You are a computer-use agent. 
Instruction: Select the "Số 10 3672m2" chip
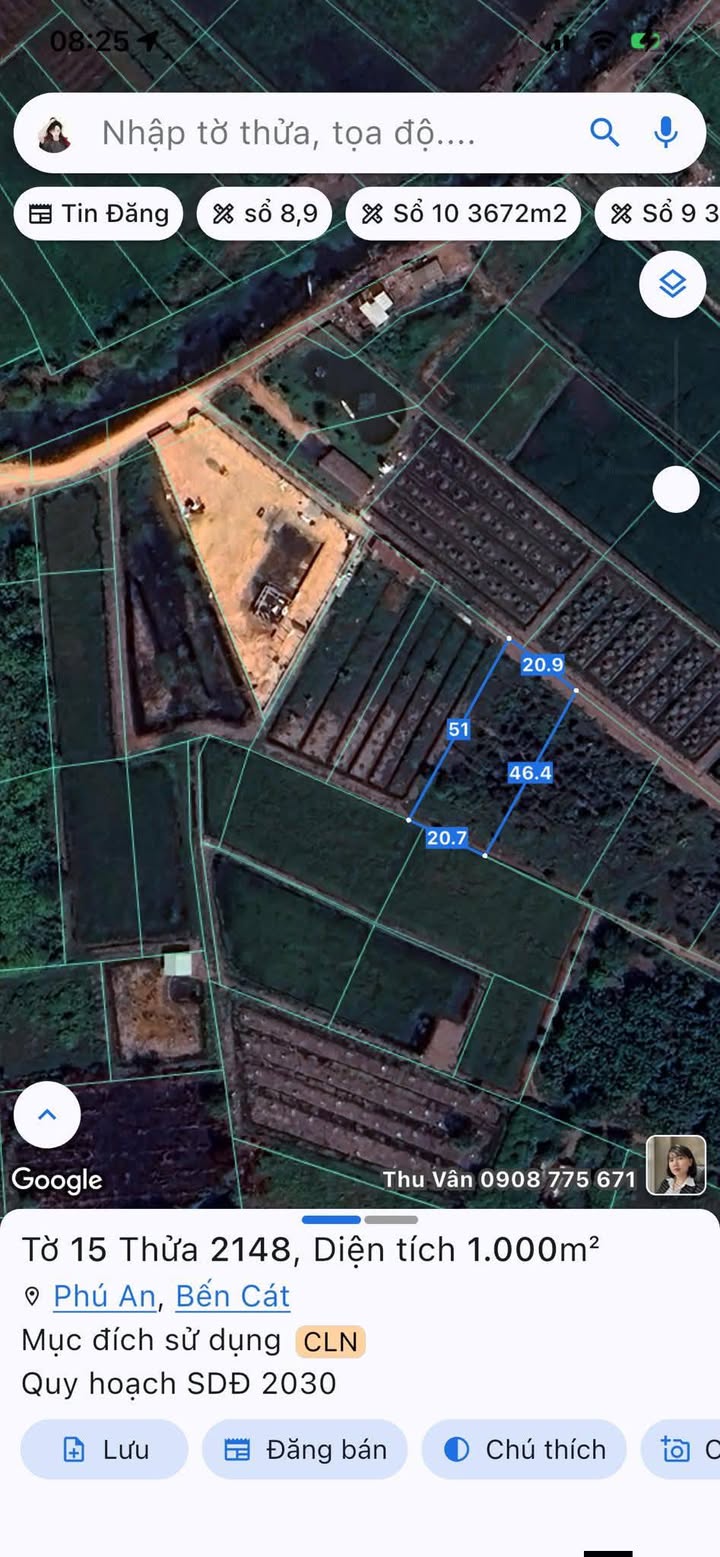click(463, 213)
